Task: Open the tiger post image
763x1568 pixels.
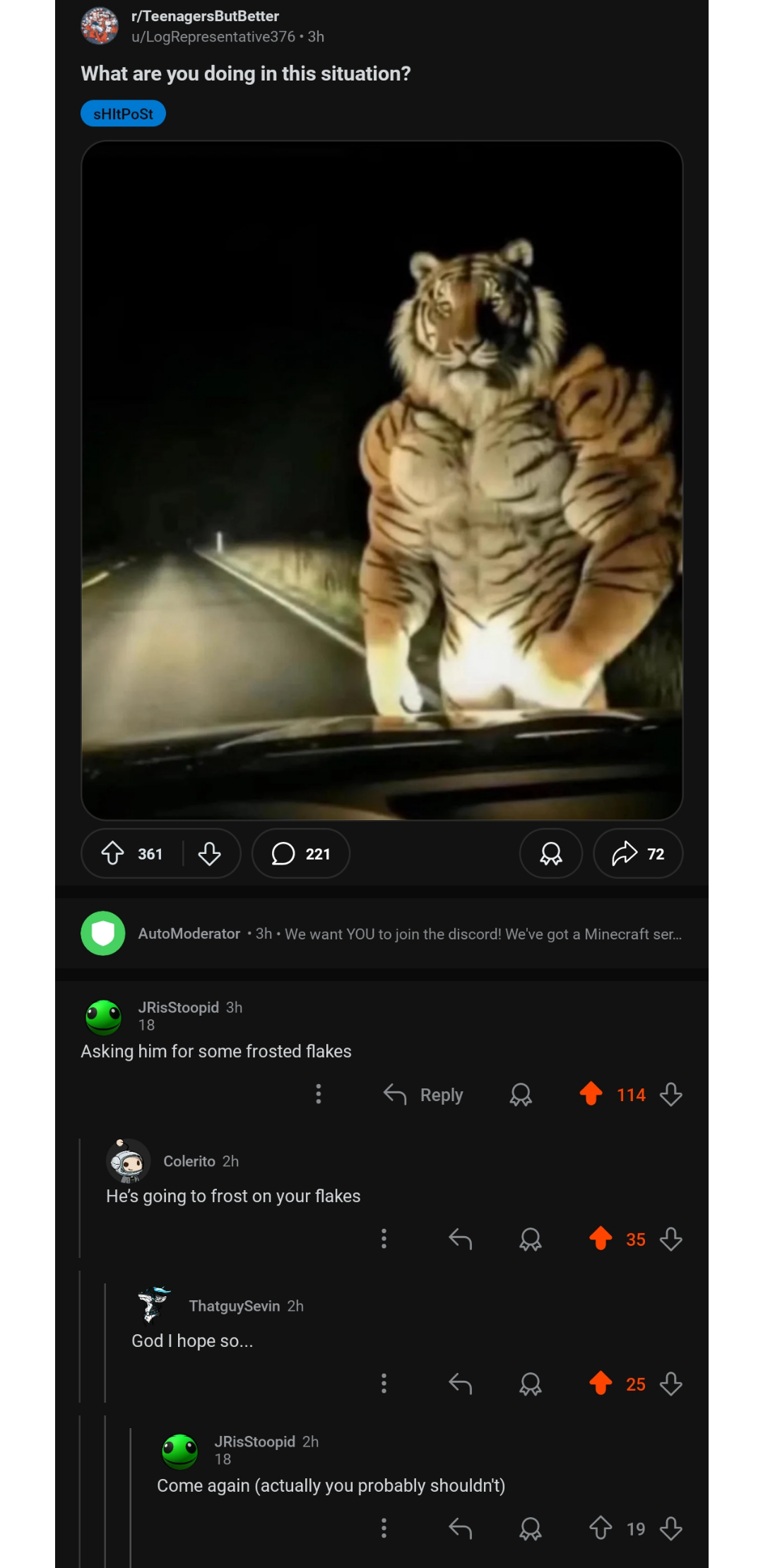Action: coord(381,480)
